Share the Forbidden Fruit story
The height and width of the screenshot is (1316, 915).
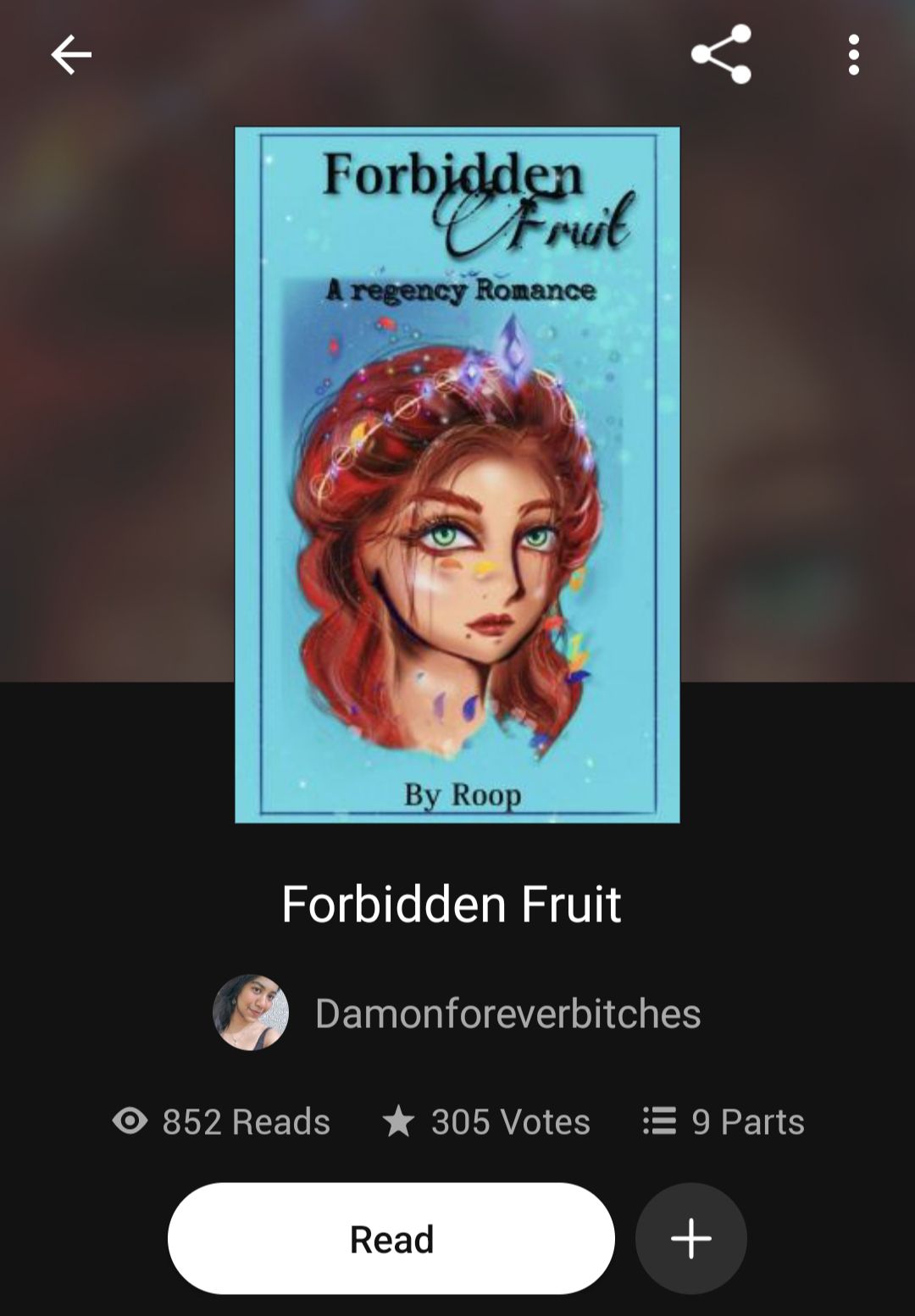[721, 55]
